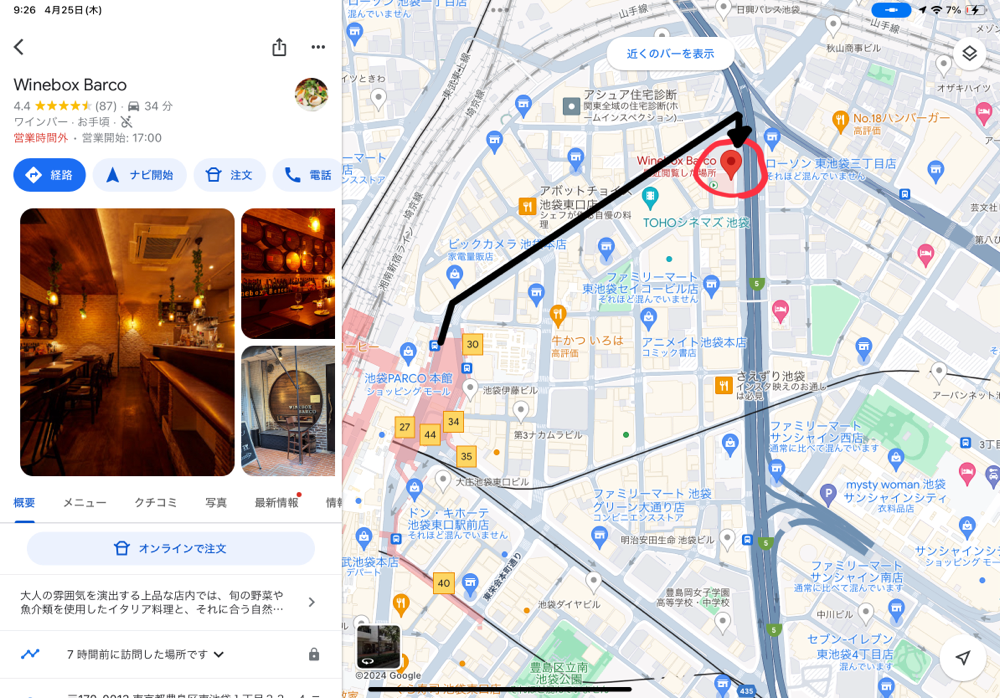Call the restaurant via 電話

coord(307,175)
